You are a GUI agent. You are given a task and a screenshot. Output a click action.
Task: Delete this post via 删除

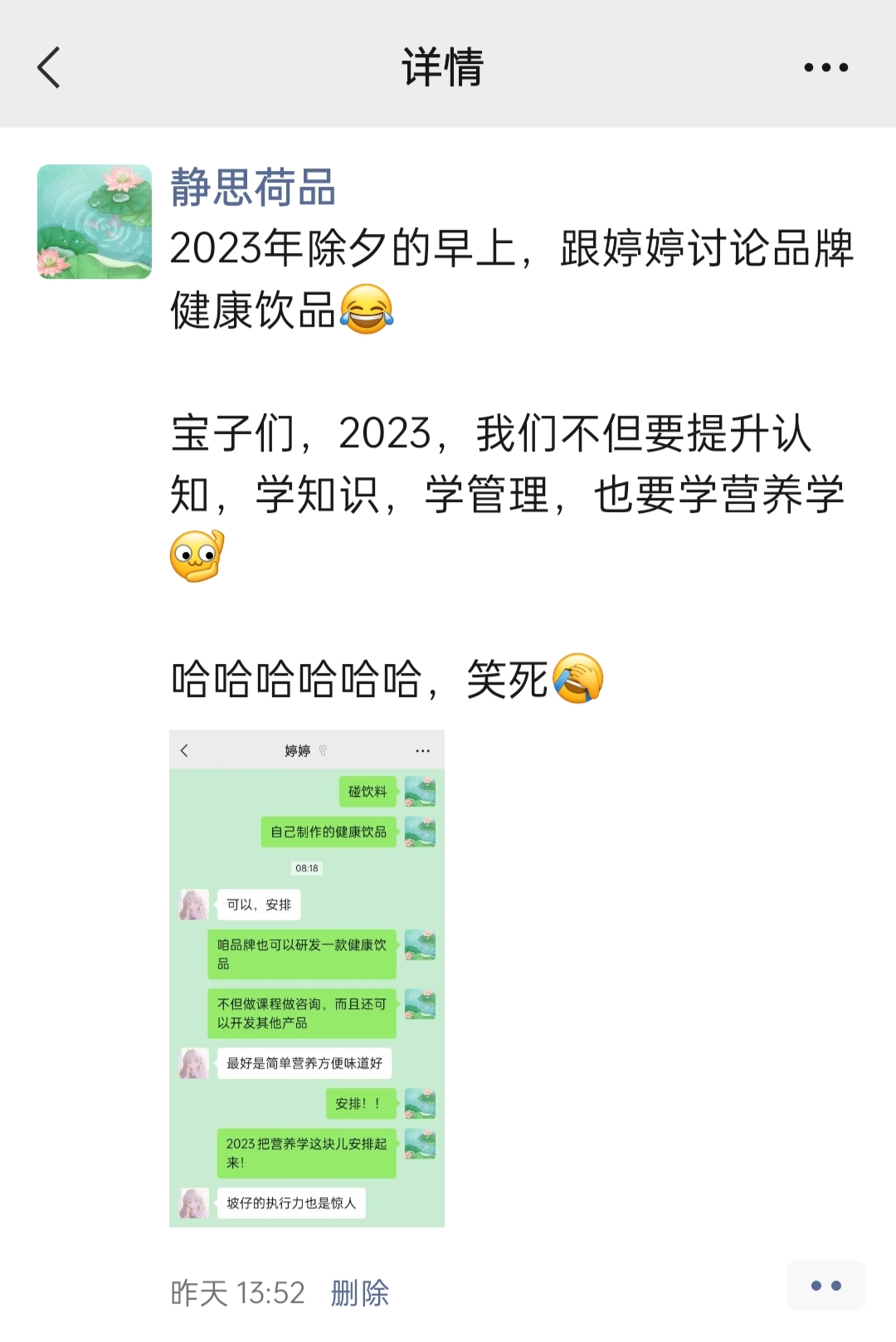(359, 1292)
